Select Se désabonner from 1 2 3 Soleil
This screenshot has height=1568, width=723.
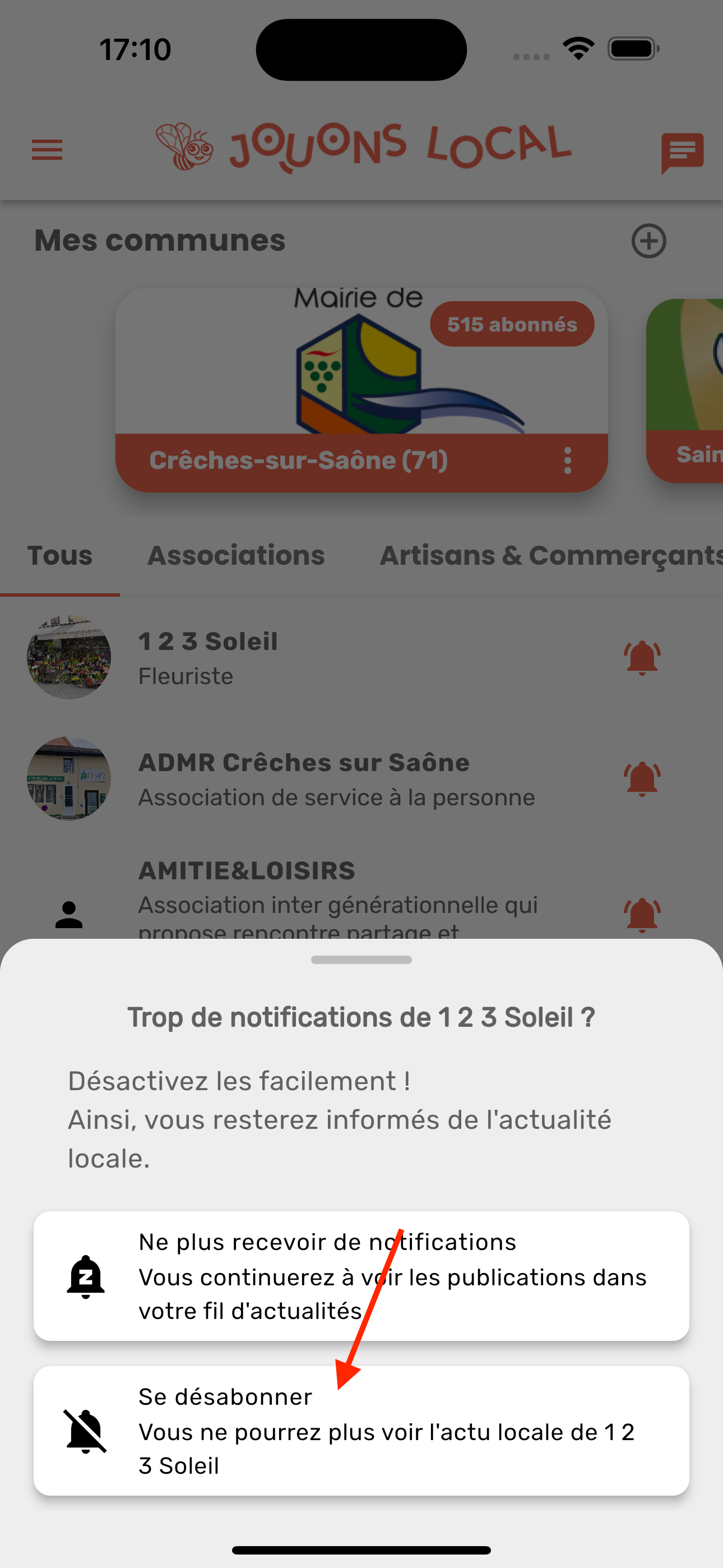pyautogui.click(x=361, y=1432)
